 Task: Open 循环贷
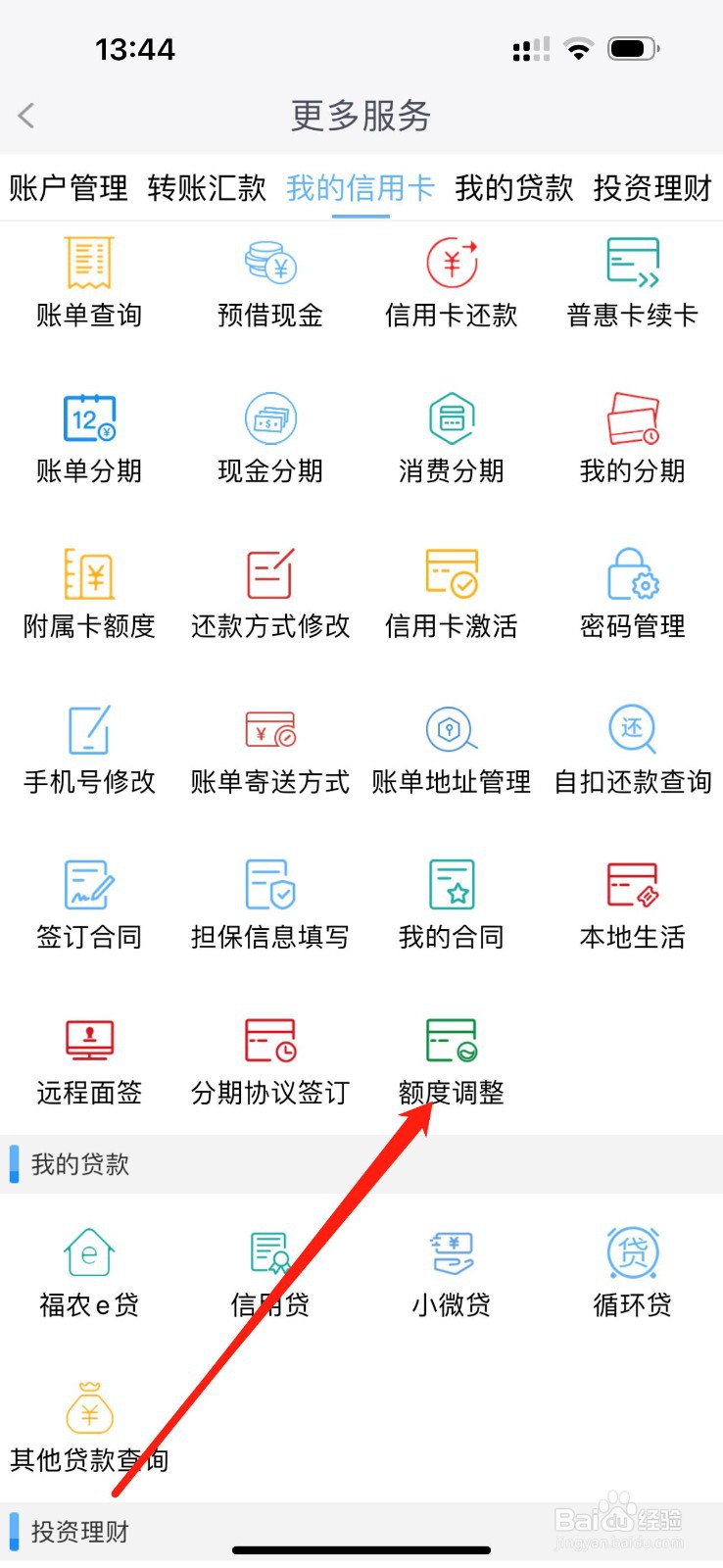click(633, 1272)
